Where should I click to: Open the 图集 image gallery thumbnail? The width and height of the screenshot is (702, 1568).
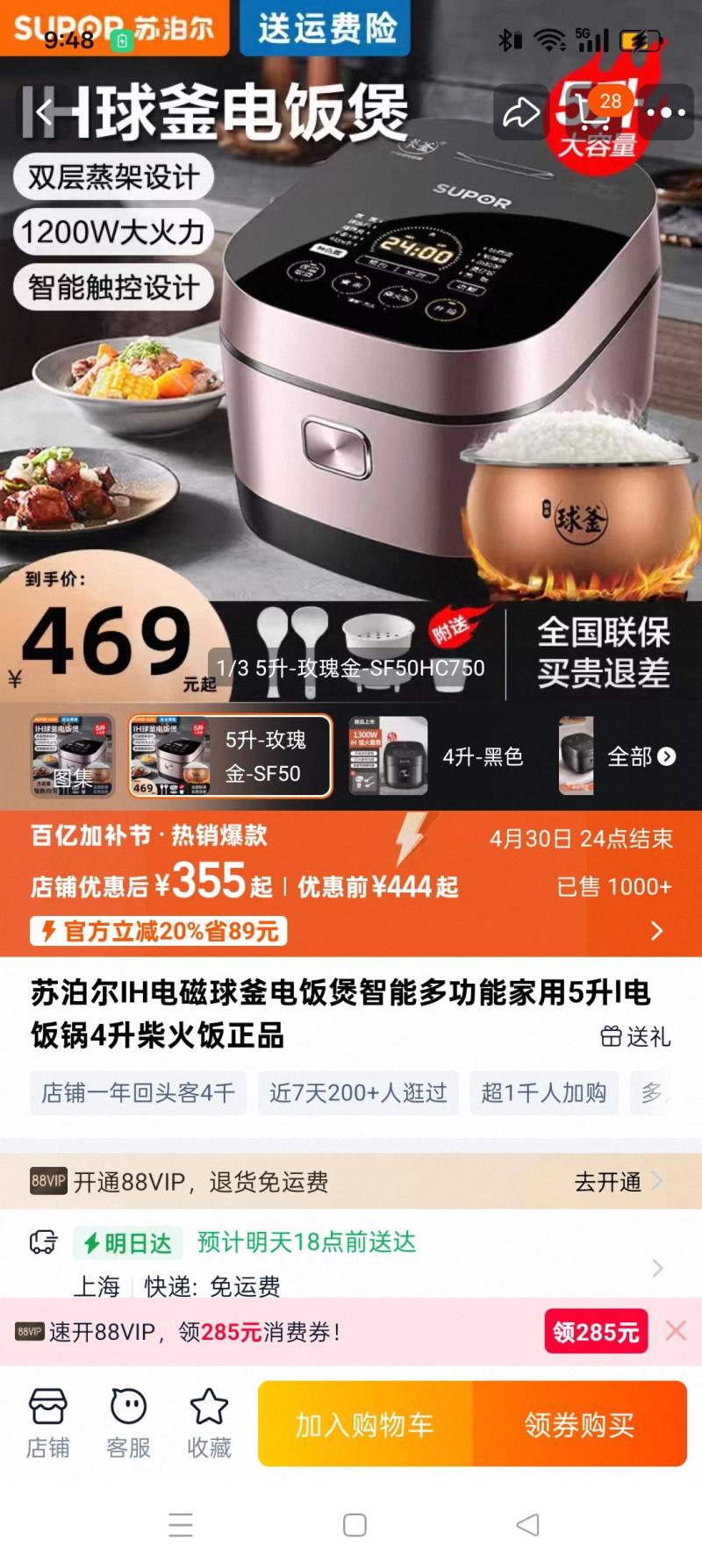(x=73, y=756)
